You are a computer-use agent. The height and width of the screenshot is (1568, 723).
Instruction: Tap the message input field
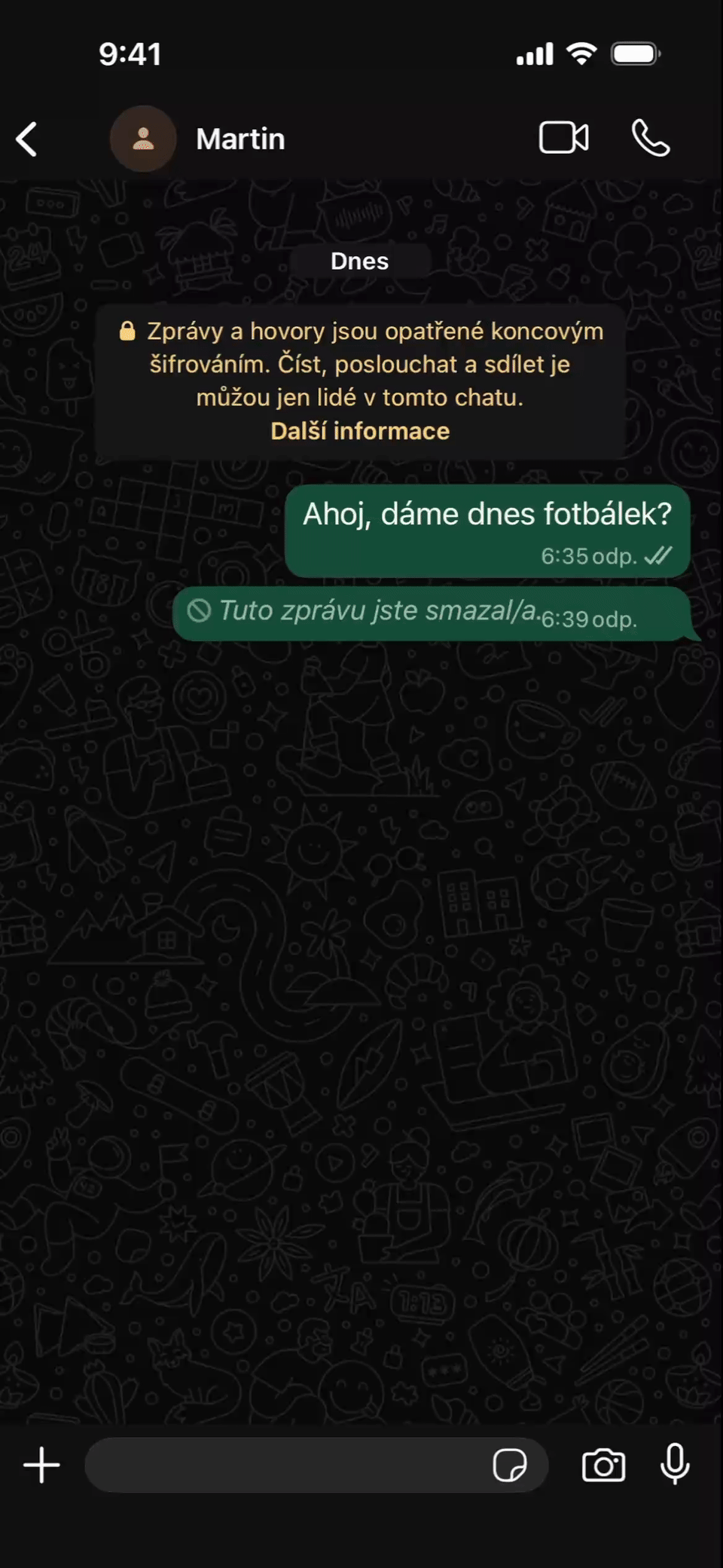(x=301, y=1463)
